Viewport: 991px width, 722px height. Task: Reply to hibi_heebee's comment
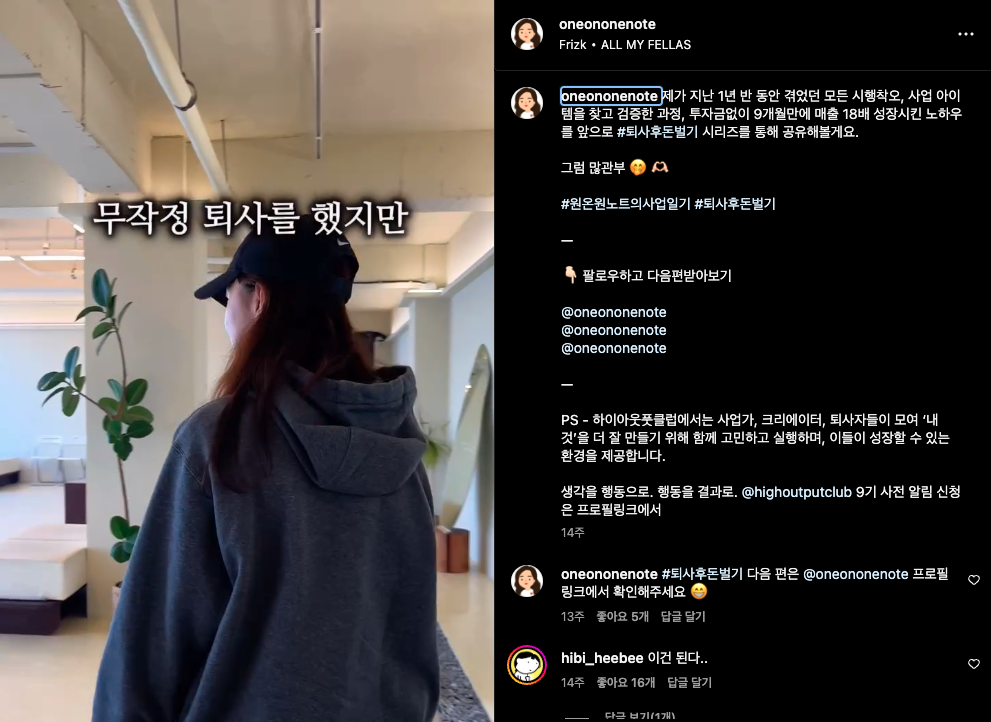[689, 682]
